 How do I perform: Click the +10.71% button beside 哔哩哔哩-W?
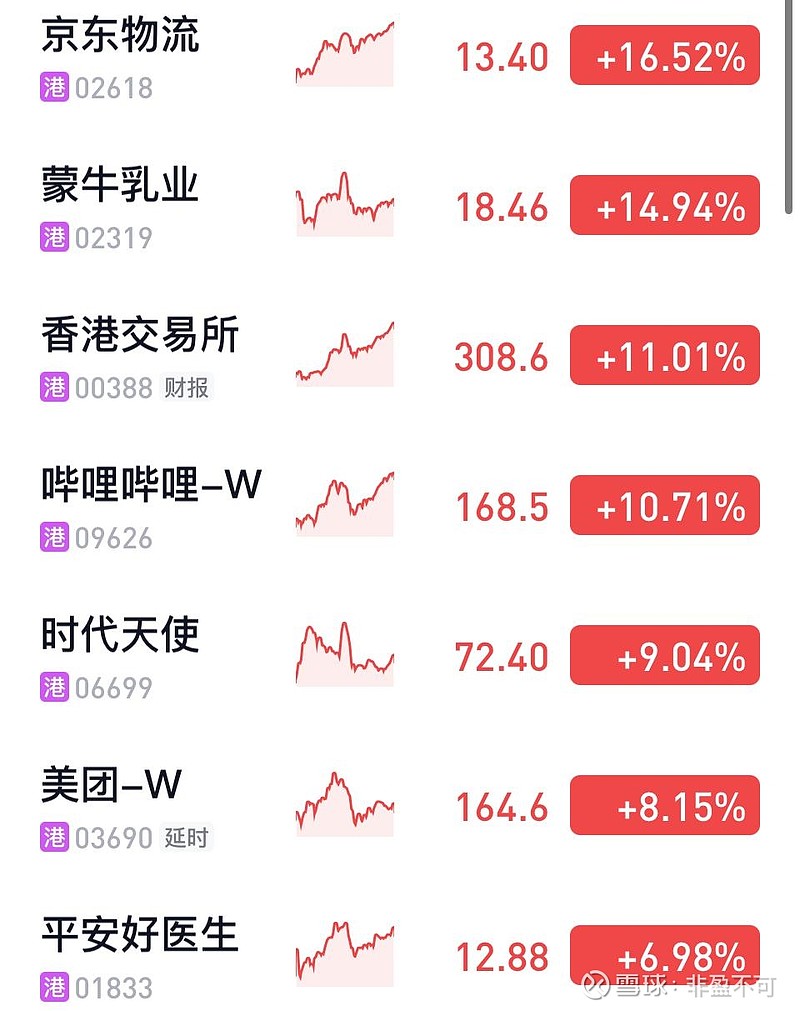pyautogui.click(x=663, y=506)
